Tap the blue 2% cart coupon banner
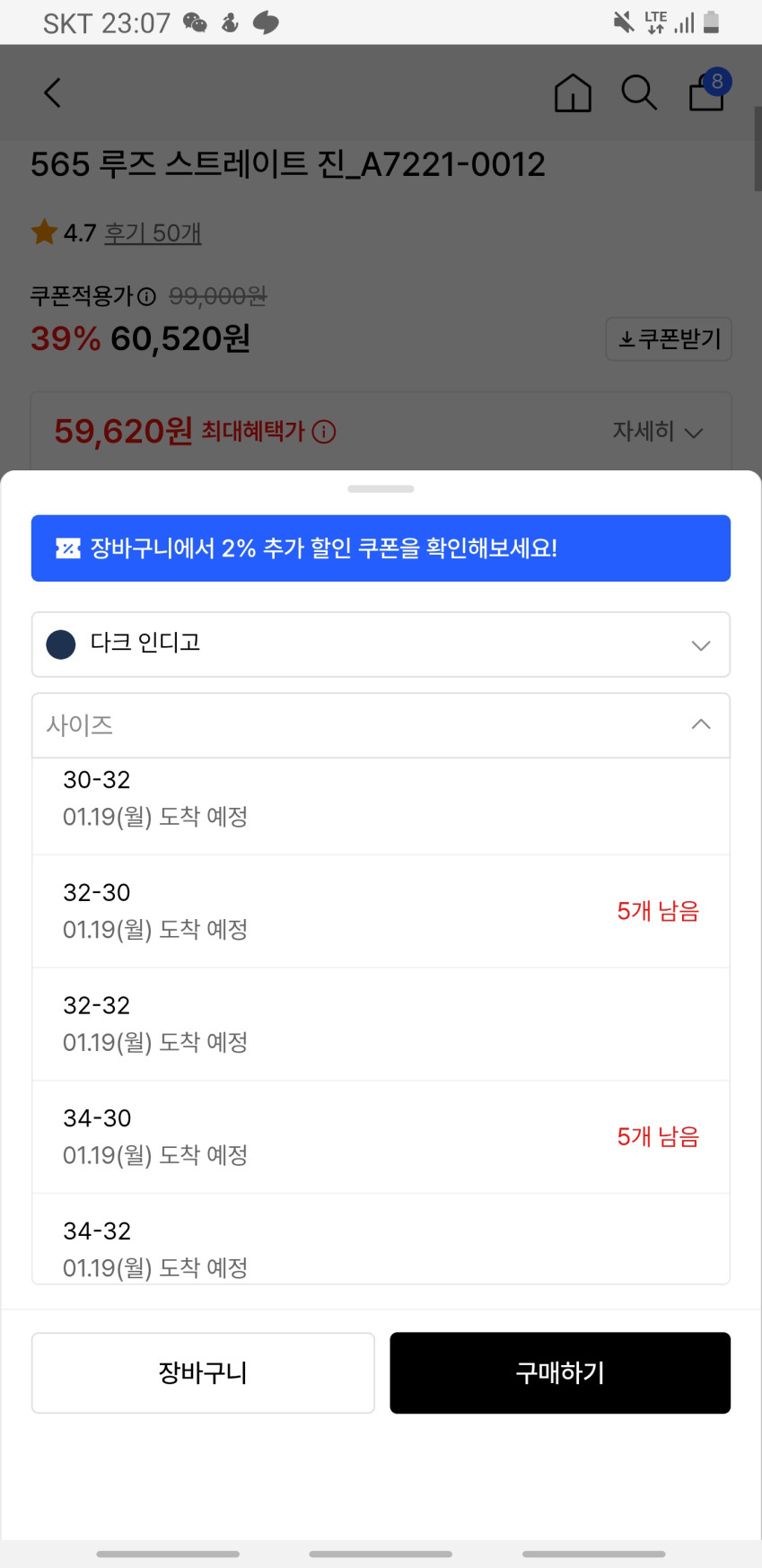 [x=381, y=548]
